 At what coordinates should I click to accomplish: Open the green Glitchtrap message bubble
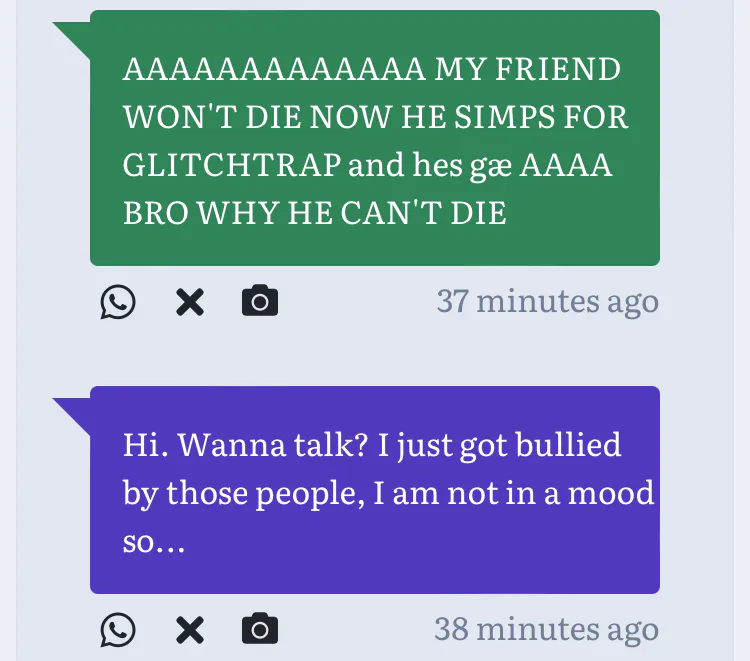374,140
